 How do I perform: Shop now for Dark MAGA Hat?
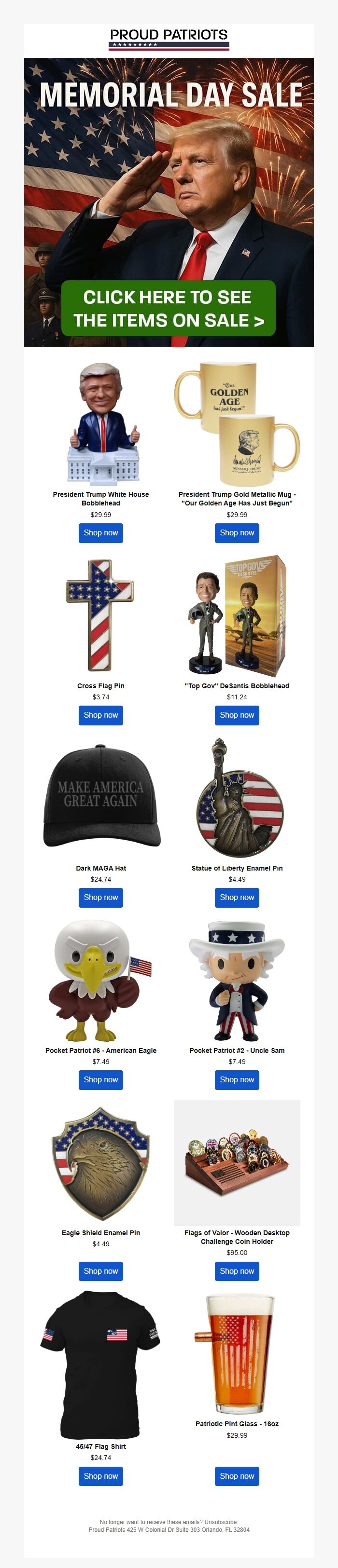(100, 897)
